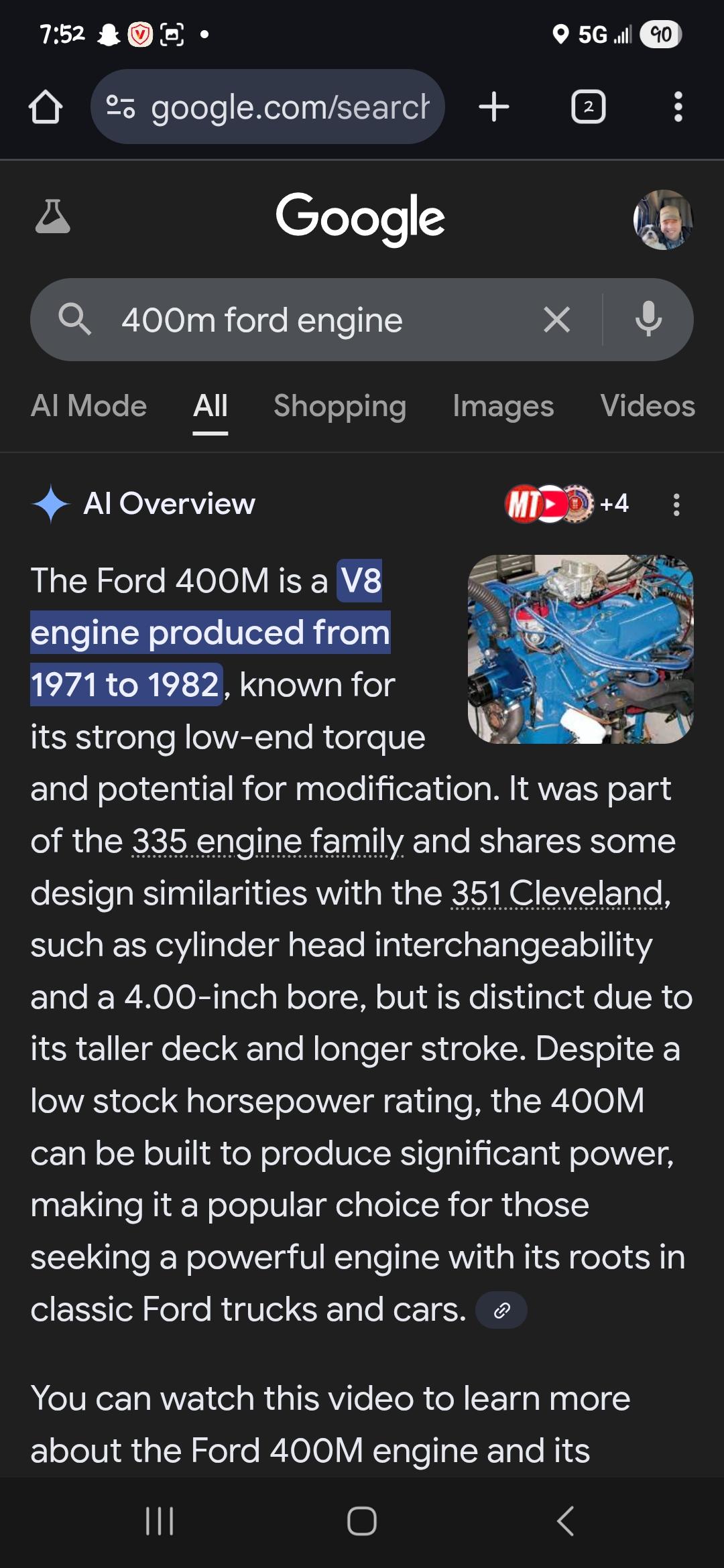The image size is (724, 1568).
Task: Follow the '335 engine family' link
Action: (267, 842)
